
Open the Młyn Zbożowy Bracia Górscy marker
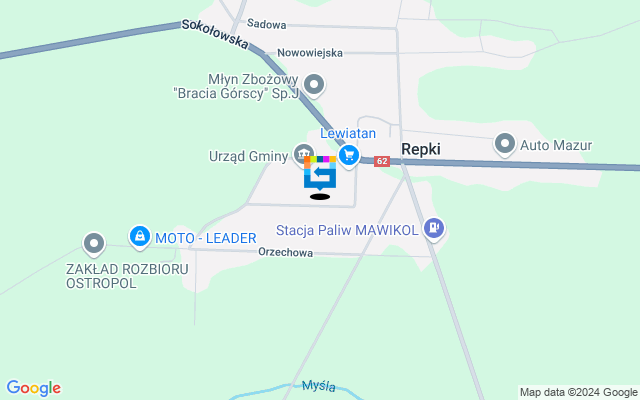(x=314, y=84)
